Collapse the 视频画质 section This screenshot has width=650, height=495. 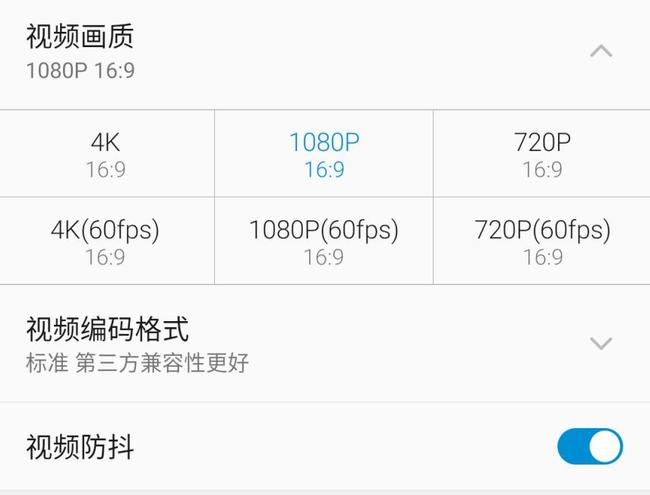coord(600,51)
